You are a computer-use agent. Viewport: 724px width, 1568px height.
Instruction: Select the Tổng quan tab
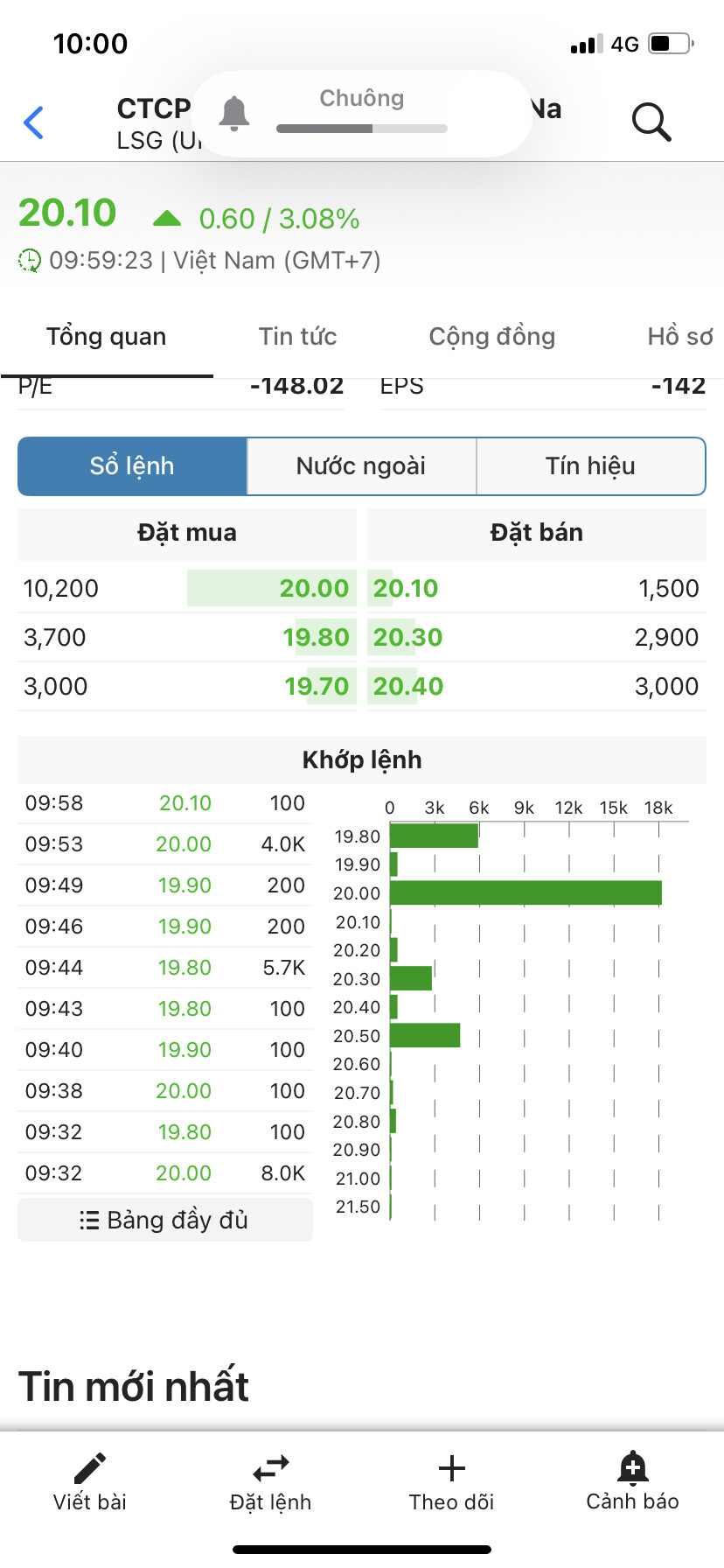pyautogui.click(x=106, y=337)
